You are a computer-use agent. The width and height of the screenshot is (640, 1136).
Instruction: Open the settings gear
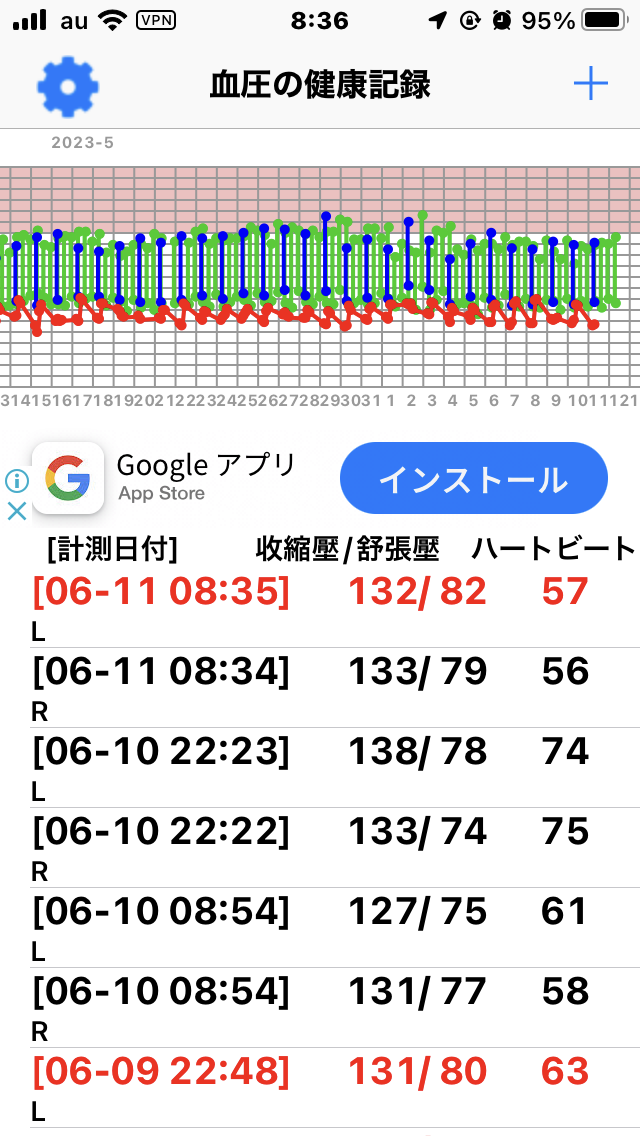[x=68, y=85]
